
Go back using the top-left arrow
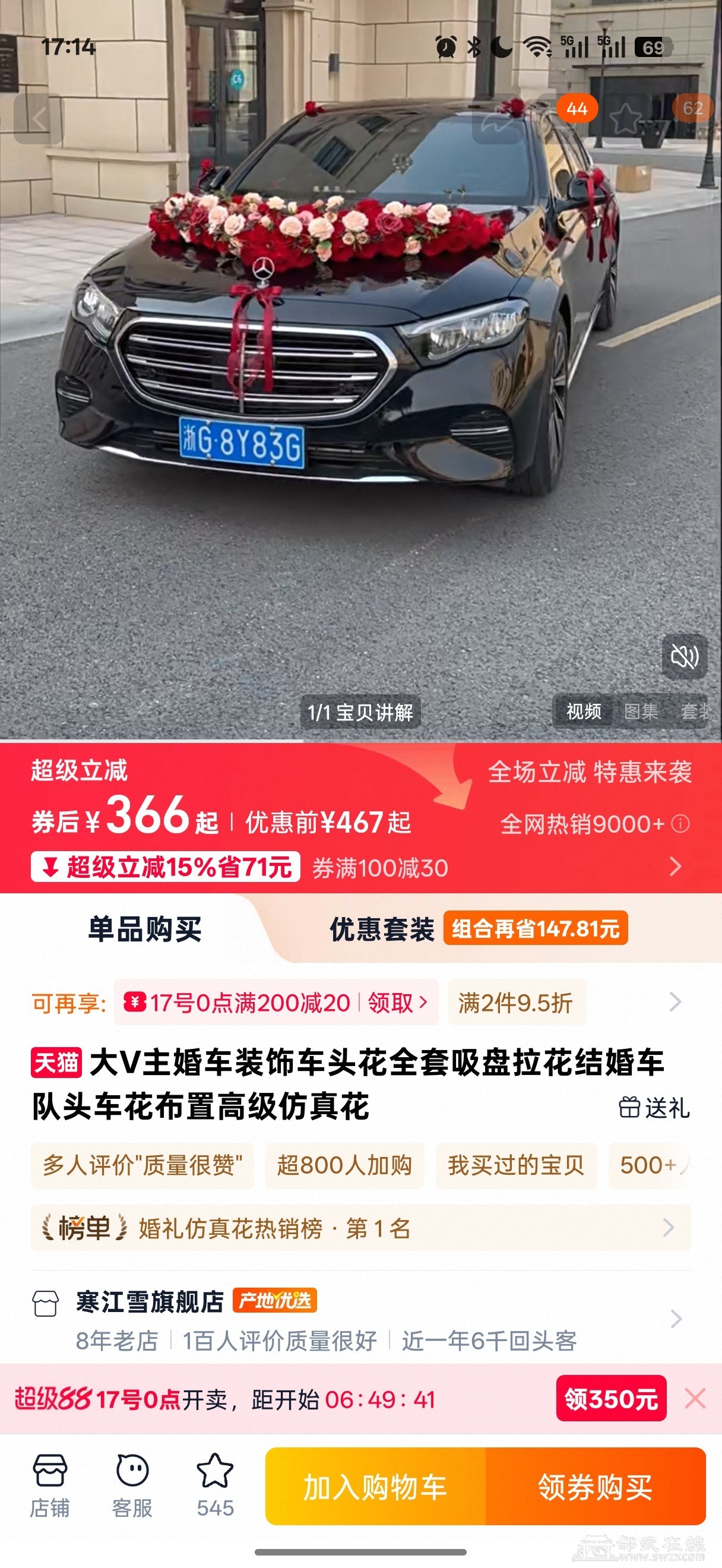pyautogui.click(x=39, y=119)
